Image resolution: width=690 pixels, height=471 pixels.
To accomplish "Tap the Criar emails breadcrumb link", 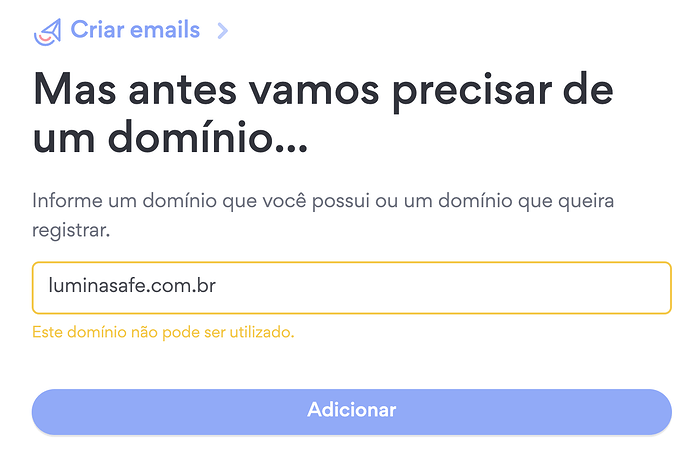I will pyautogui.click(x=134, y=30).
